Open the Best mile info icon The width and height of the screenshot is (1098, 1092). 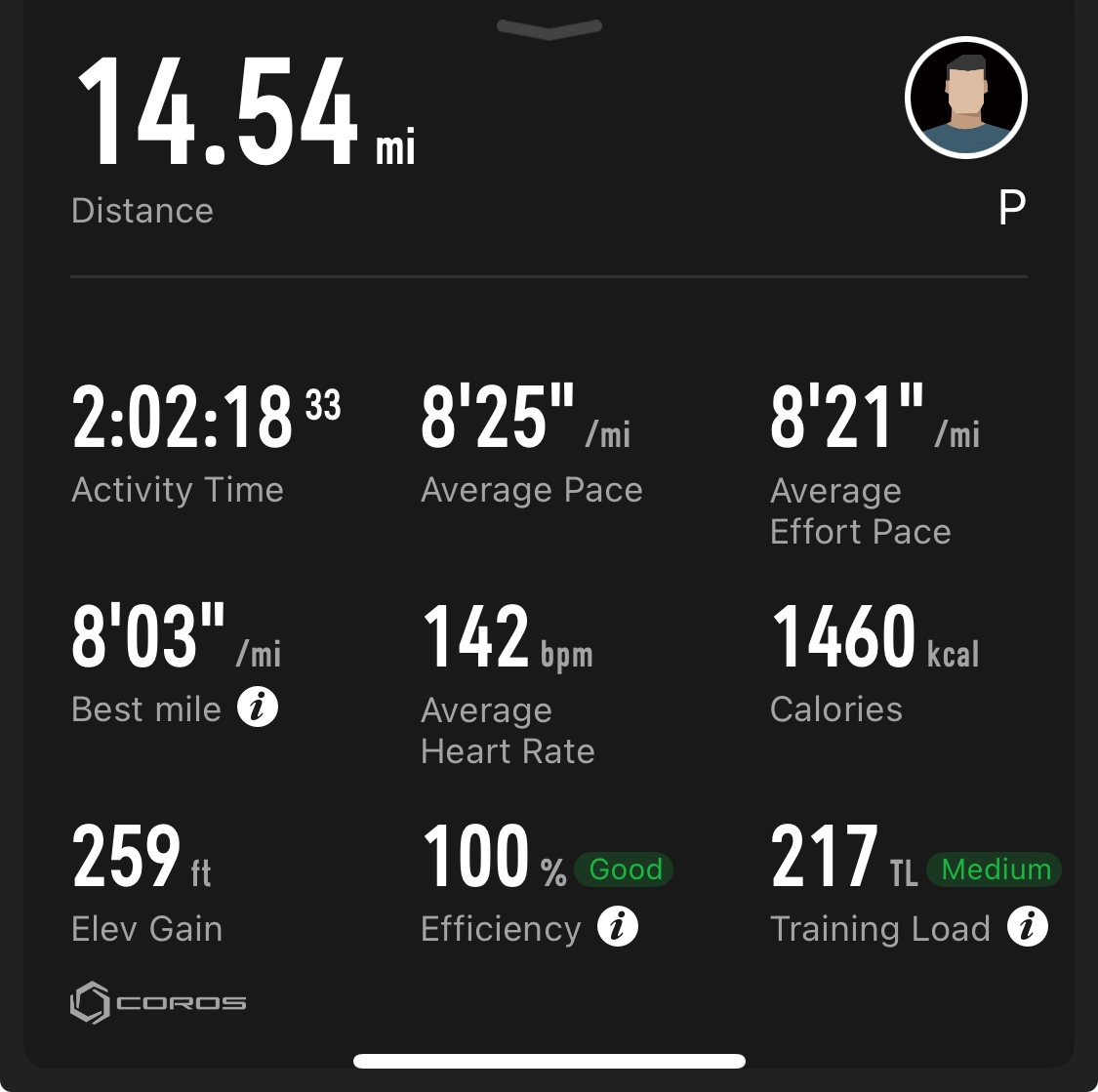(x=258, y=708)
